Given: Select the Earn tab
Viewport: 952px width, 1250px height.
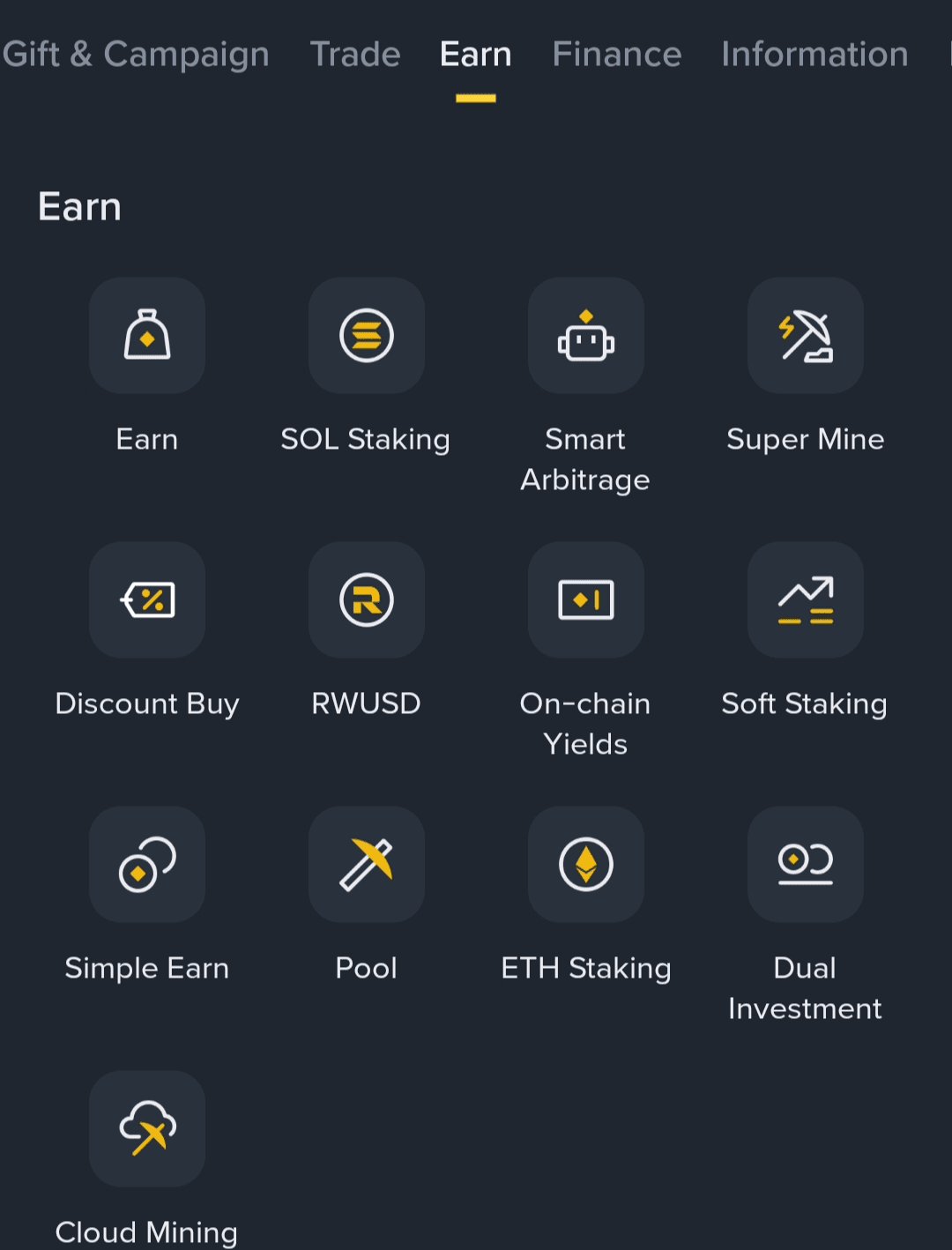Looking at the screenshot, I should (x=475, y=55).
